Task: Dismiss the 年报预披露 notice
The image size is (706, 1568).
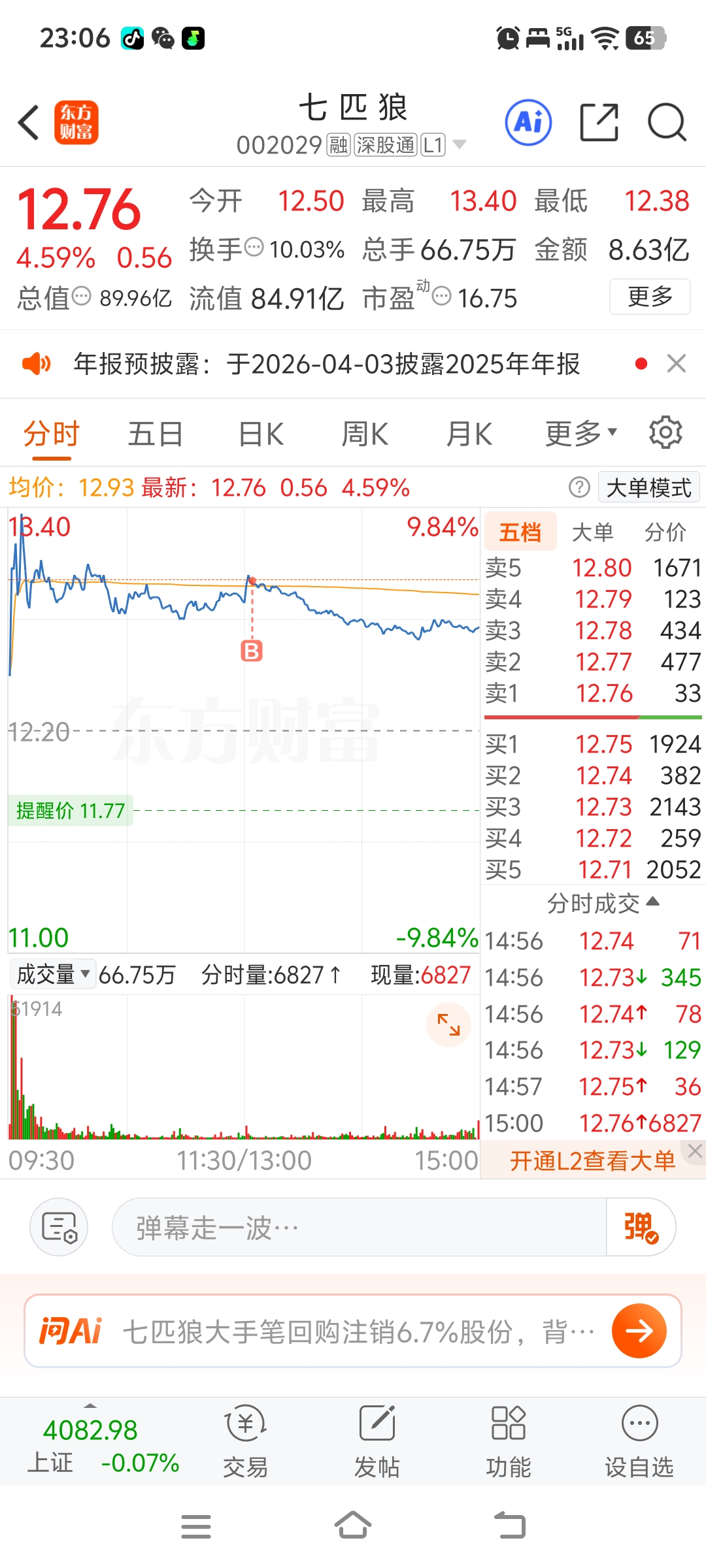Action: (676, 363)
